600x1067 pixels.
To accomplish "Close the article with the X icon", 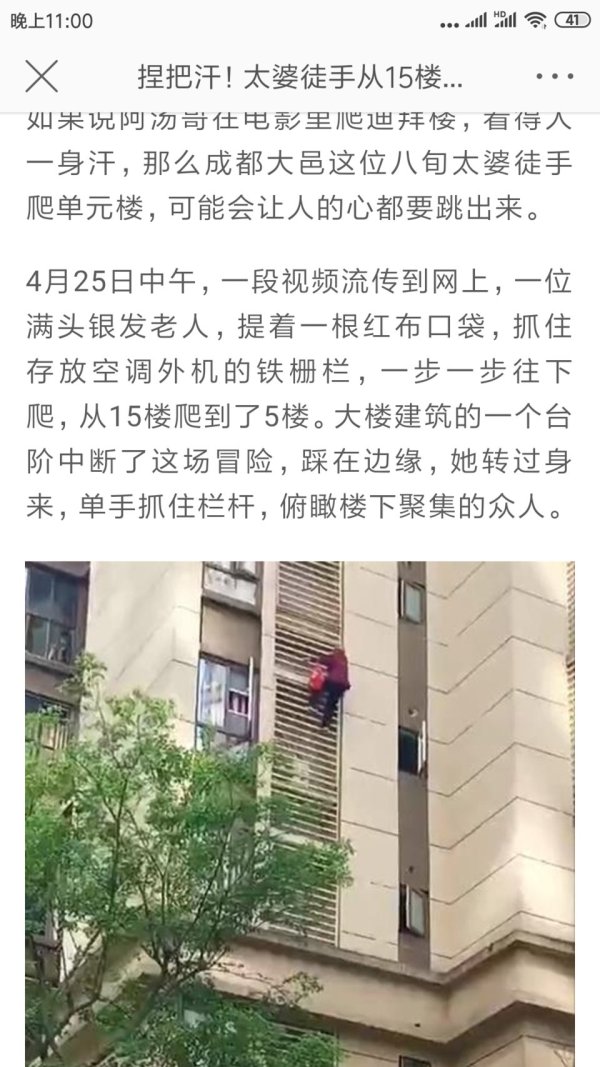I will coord(41,76).
